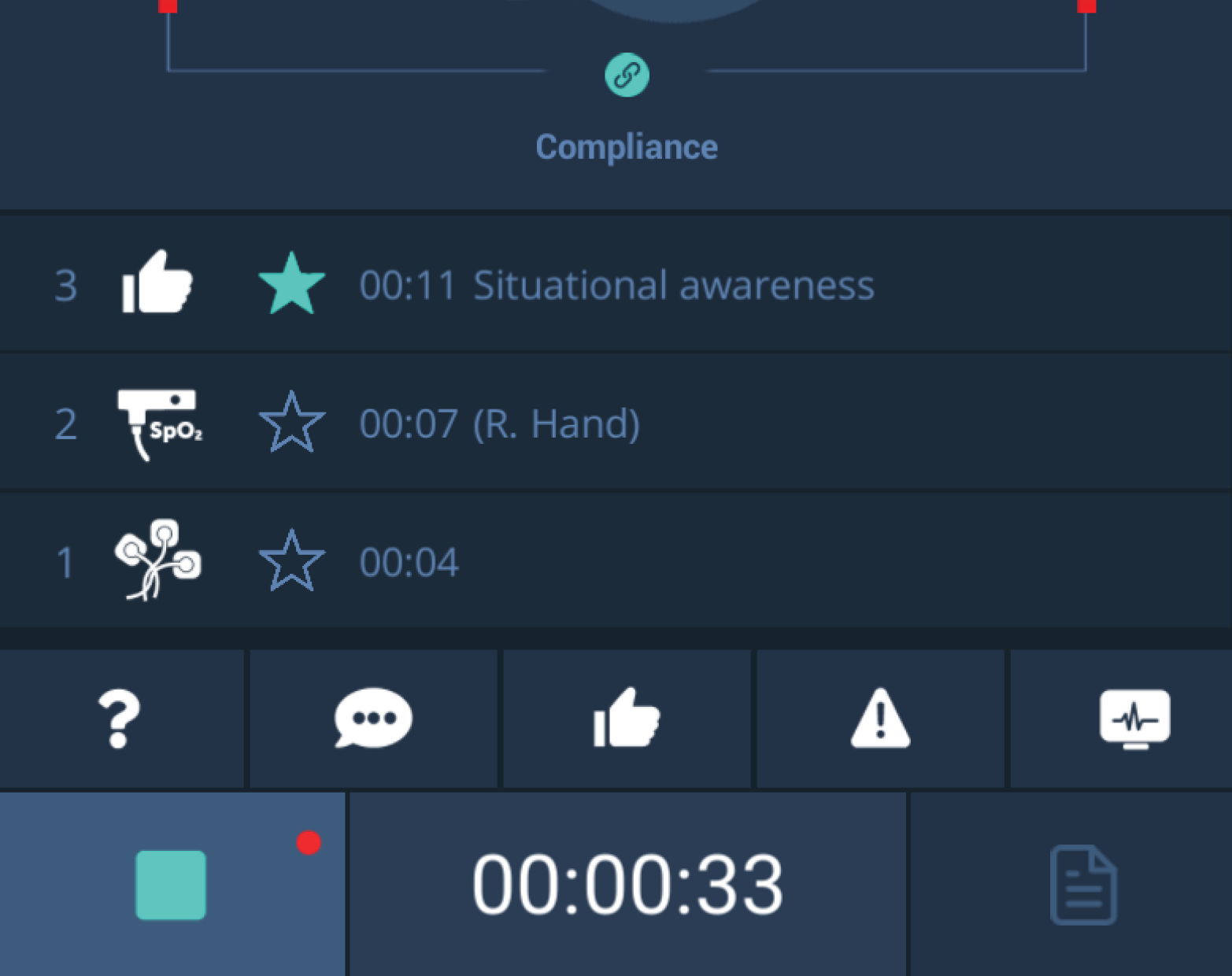Viewport: 1232px width, 976px height.
Task: Tap the Compliance link icon
Action: (627, 76)
